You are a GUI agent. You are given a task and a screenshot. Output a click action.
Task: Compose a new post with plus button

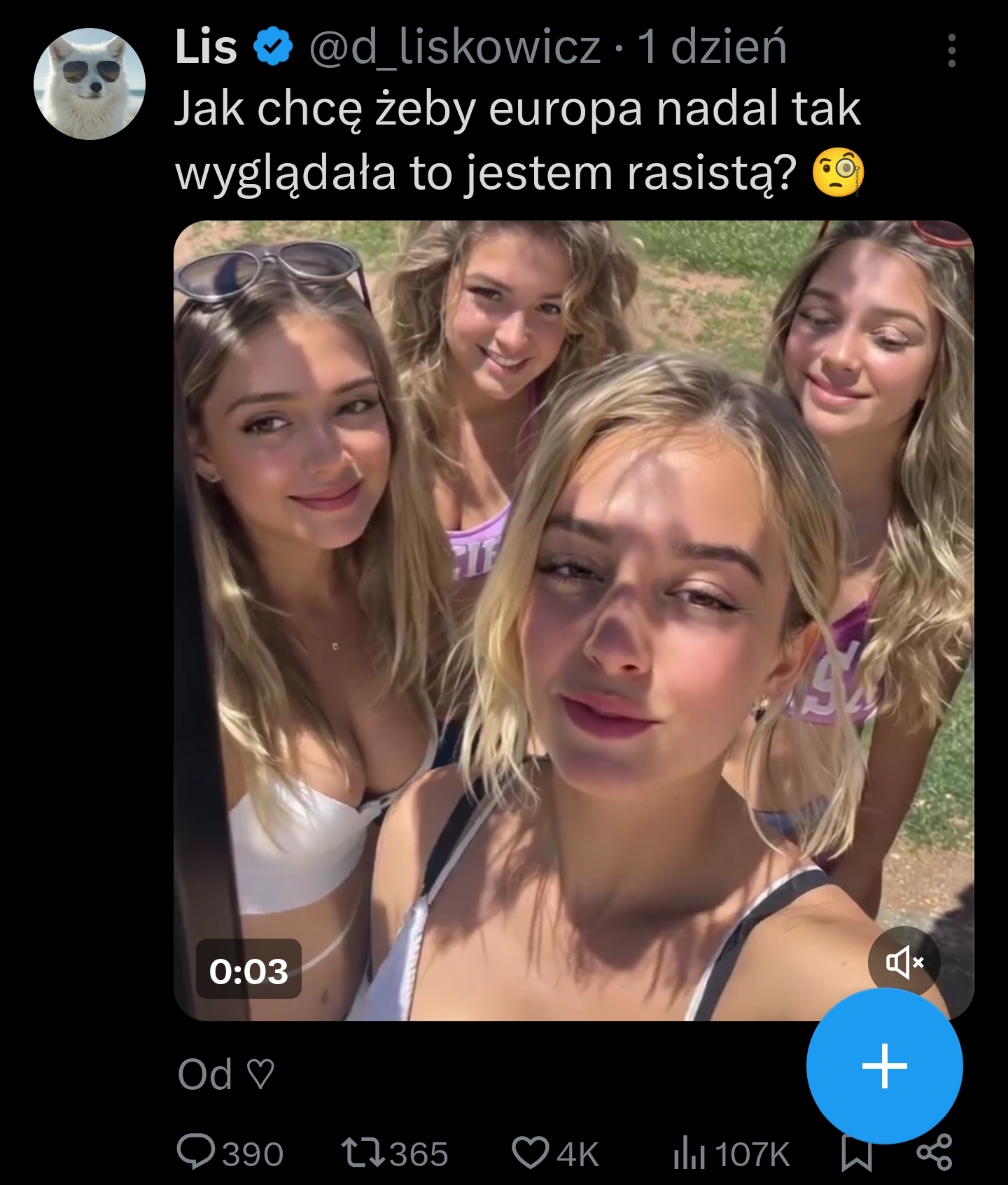(x=884, y=1065)
